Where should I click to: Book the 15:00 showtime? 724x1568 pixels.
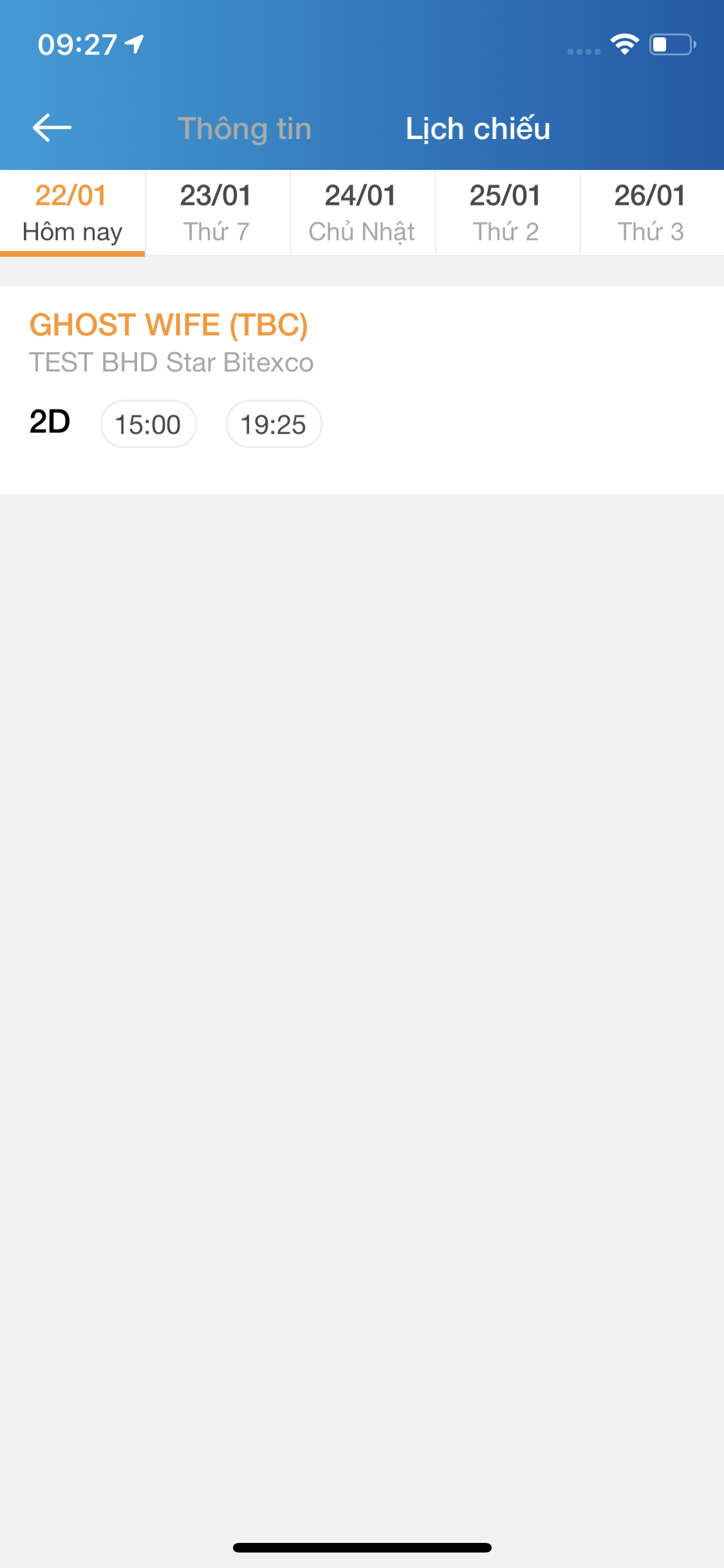tap(149, 424)
